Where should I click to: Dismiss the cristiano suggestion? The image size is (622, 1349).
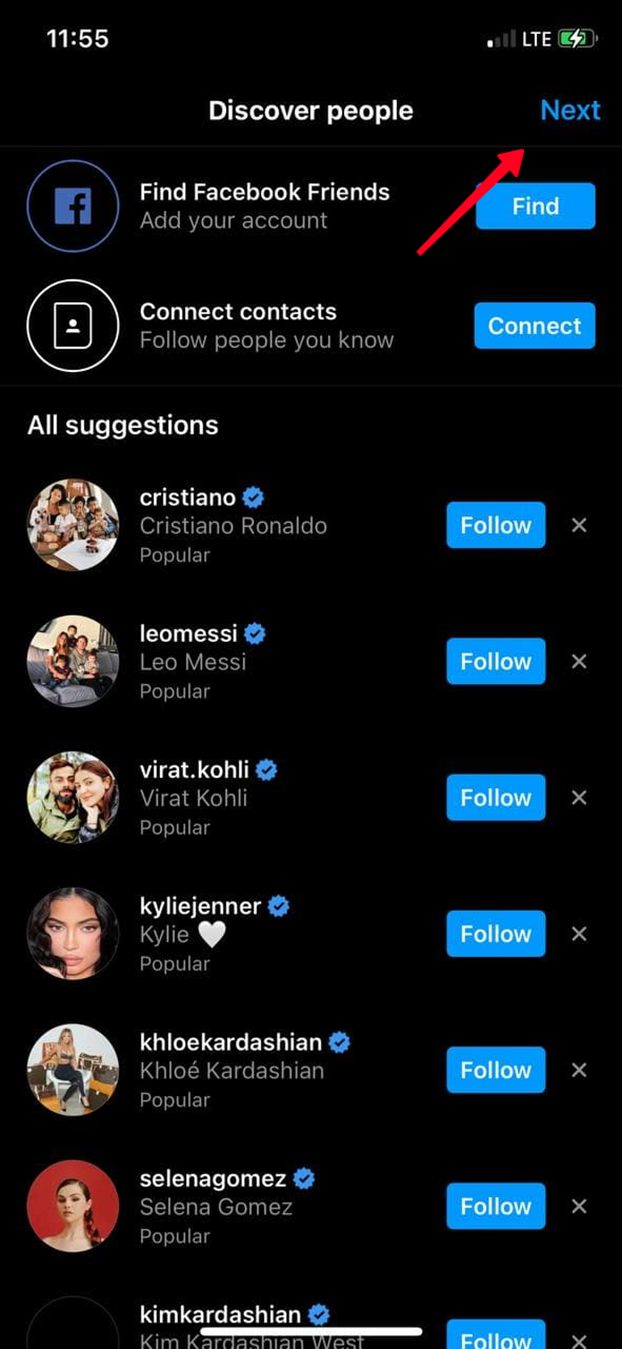pyautogui.click(x=579, y=525)
